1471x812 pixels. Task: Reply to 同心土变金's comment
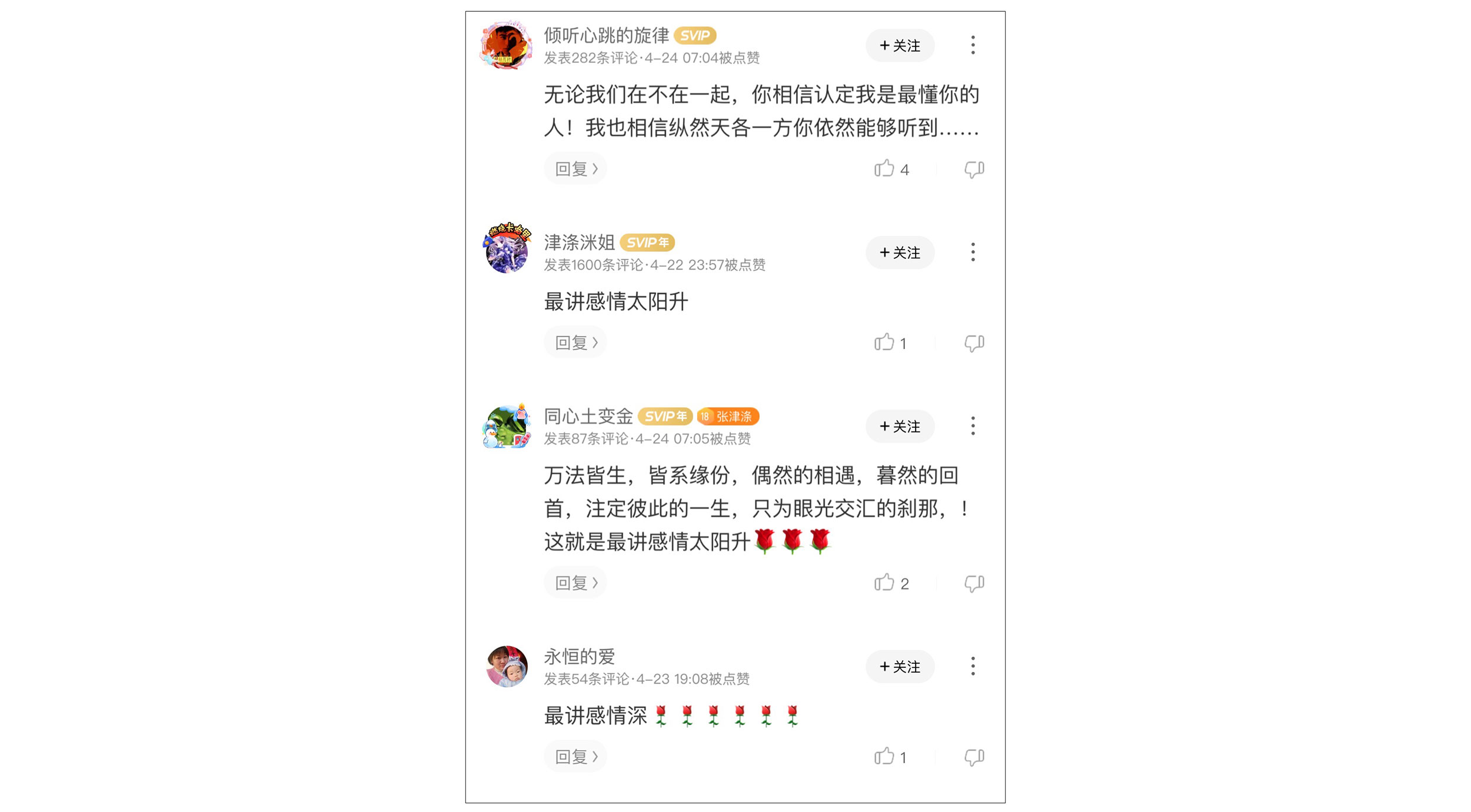coord(575,583)
